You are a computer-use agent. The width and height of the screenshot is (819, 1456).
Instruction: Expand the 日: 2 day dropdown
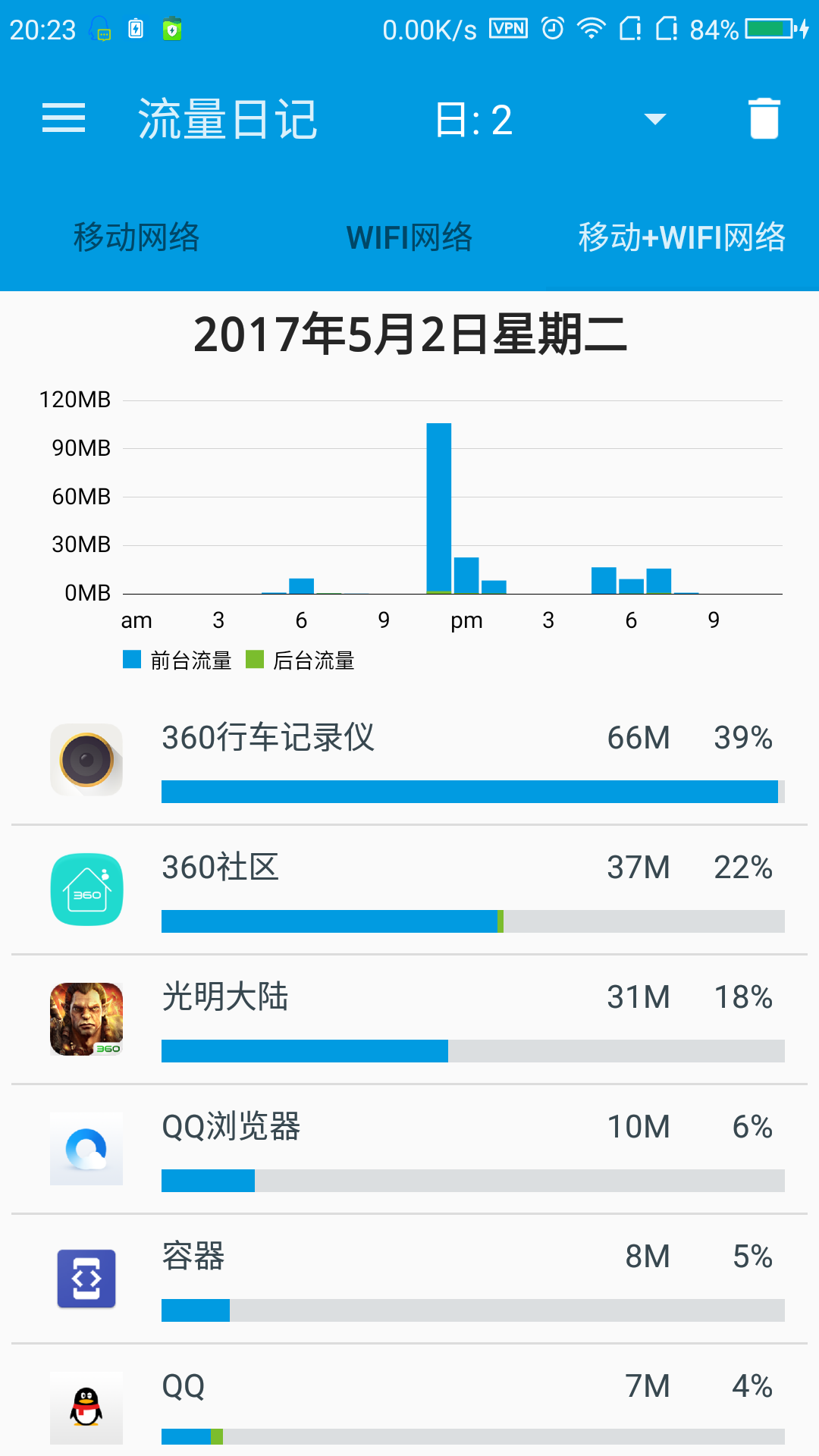tap(550, 120)
